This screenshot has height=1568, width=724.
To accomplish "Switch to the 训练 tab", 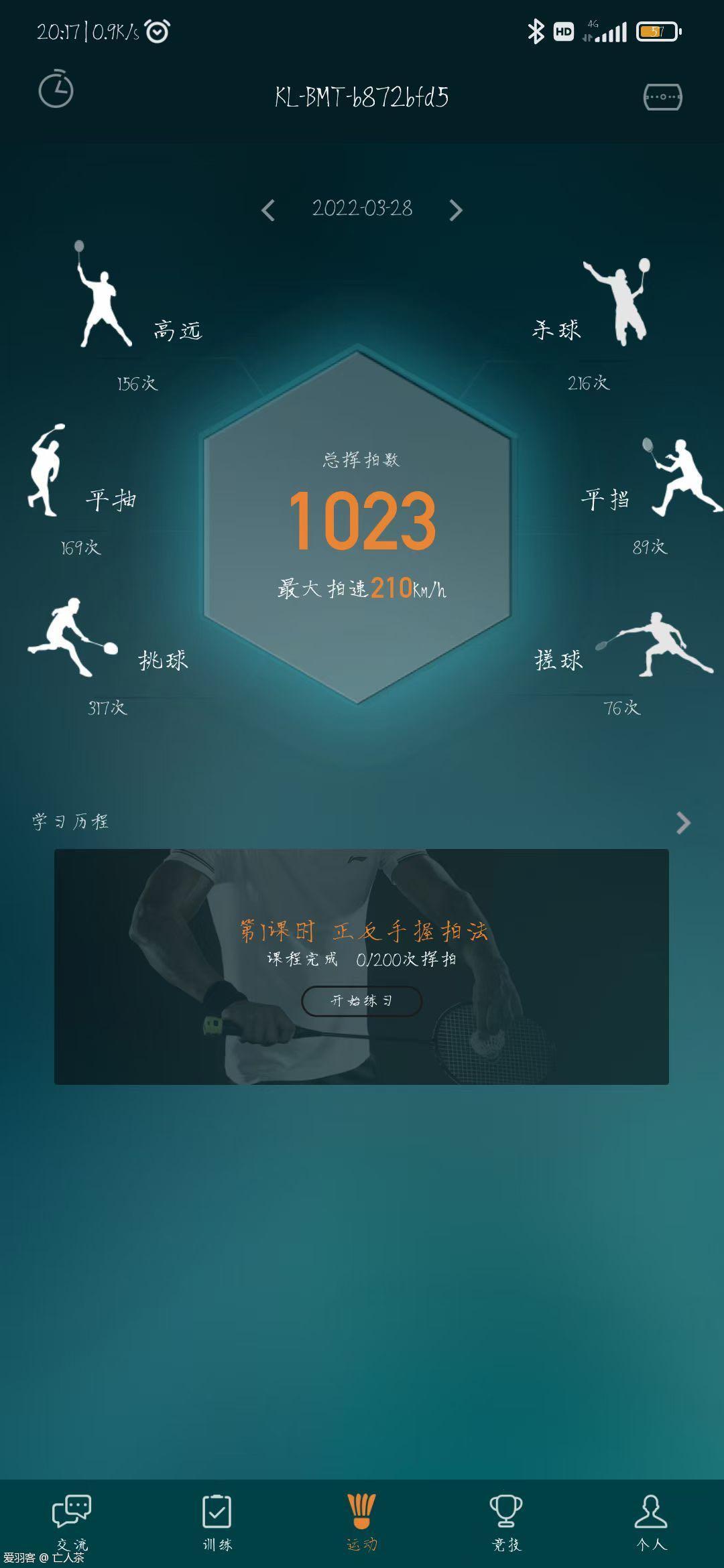I will pos(217,1522).
